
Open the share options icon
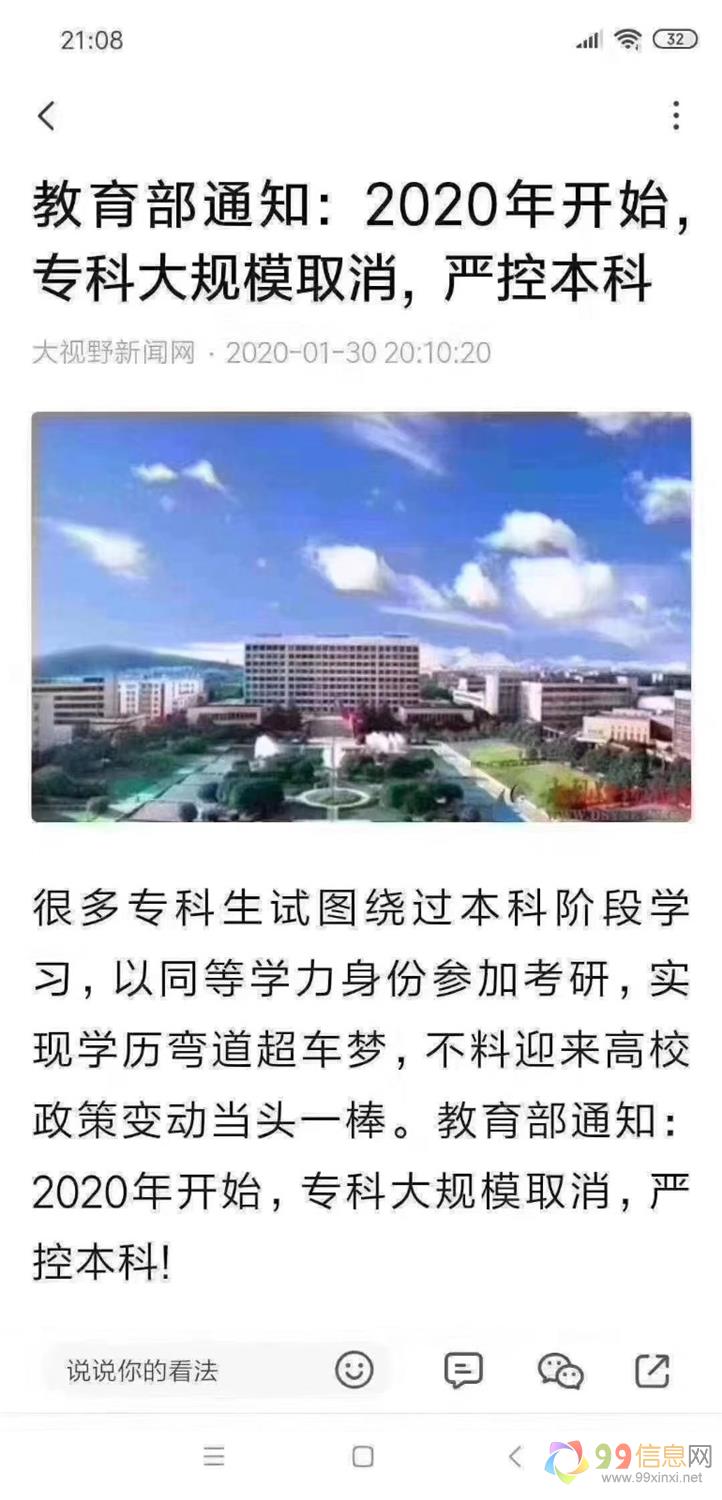coord(652,1370)
